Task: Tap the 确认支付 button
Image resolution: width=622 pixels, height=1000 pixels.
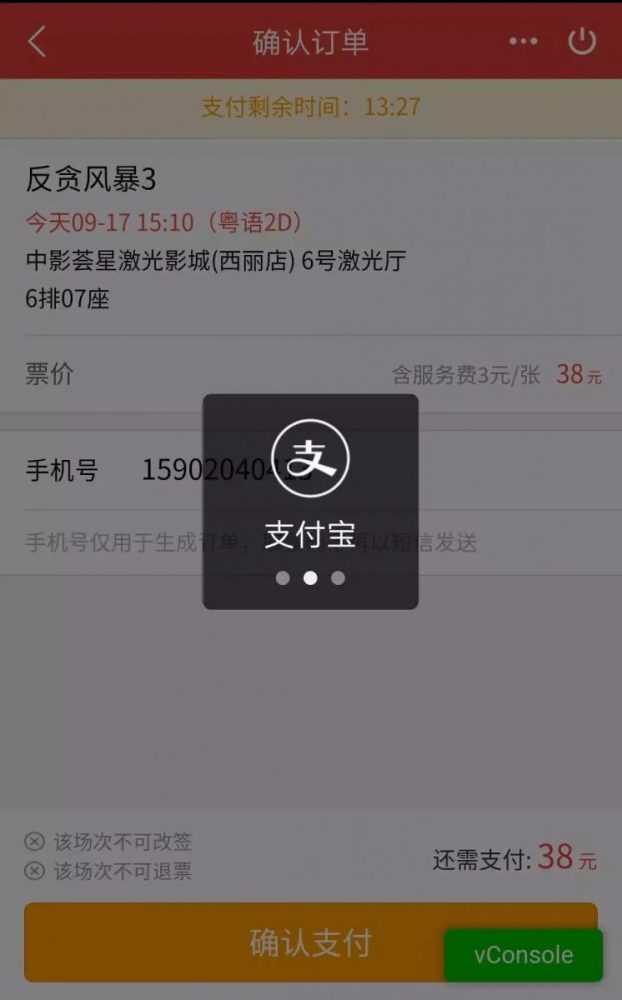Action: [230, 942]
